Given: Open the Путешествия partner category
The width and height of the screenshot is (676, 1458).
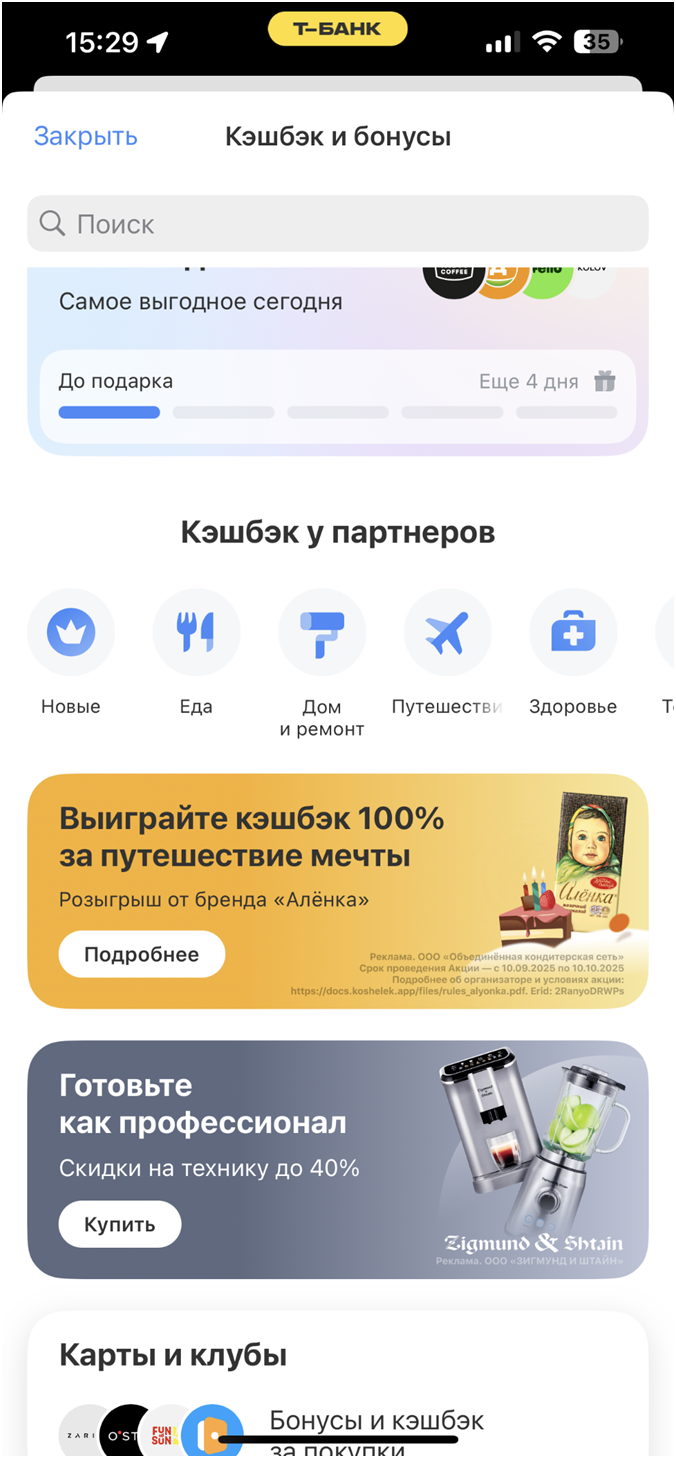Looking at the screenshot, I should pyautogui.click(x=447, y=633).
